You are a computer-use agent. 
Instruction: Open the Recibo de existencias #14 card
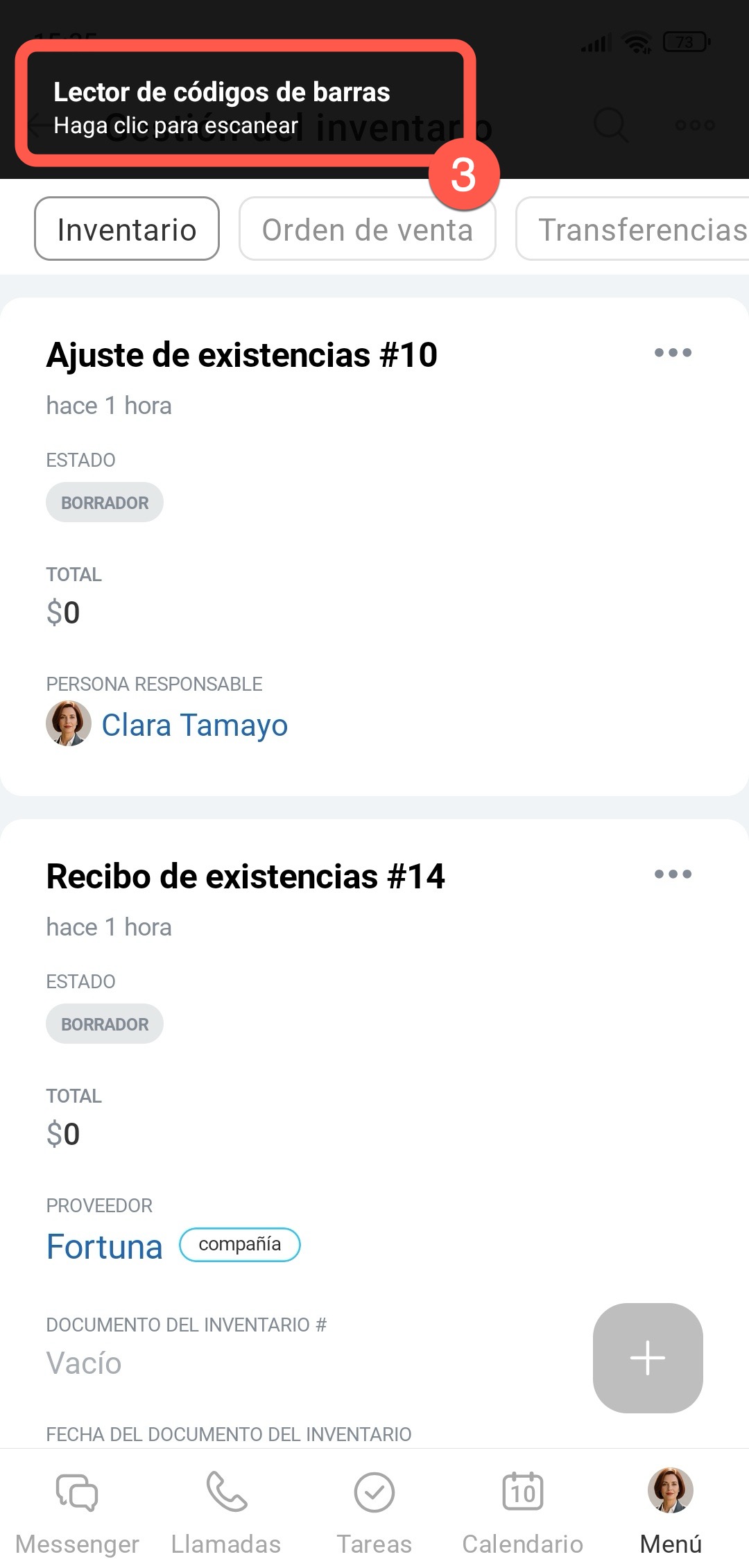[x=245, y=877]
